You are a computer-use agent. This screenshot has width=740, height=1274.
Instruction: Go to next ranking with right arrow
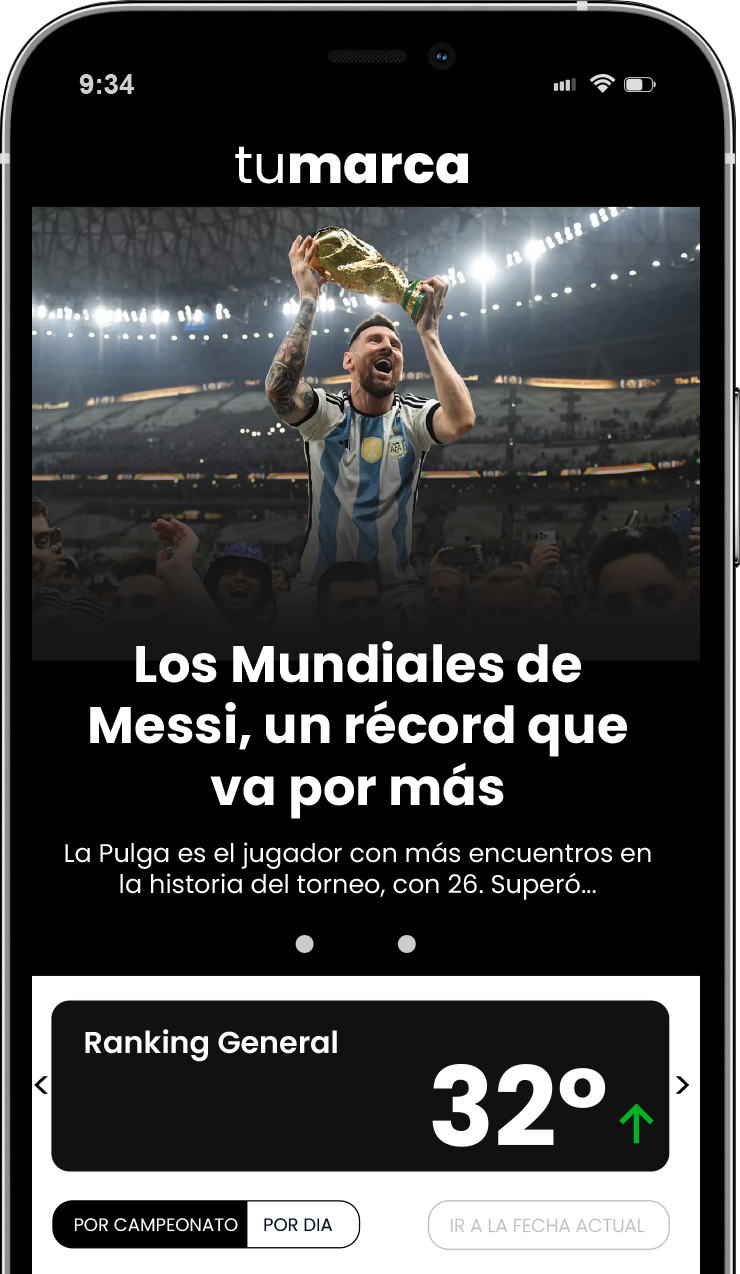pyautogui.click(x=682, y=1085)
